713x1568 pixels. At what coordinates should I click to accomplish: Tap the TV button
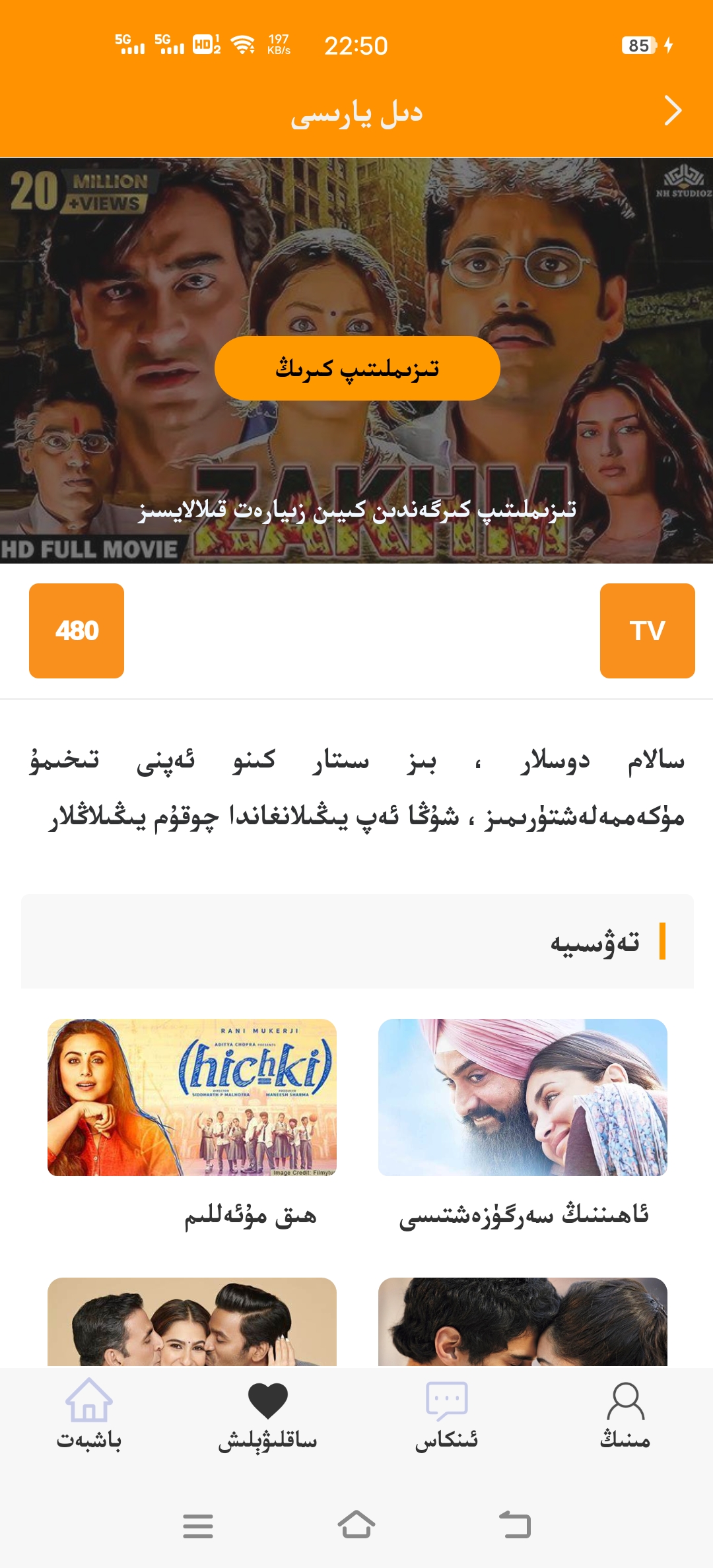(647, 631)
